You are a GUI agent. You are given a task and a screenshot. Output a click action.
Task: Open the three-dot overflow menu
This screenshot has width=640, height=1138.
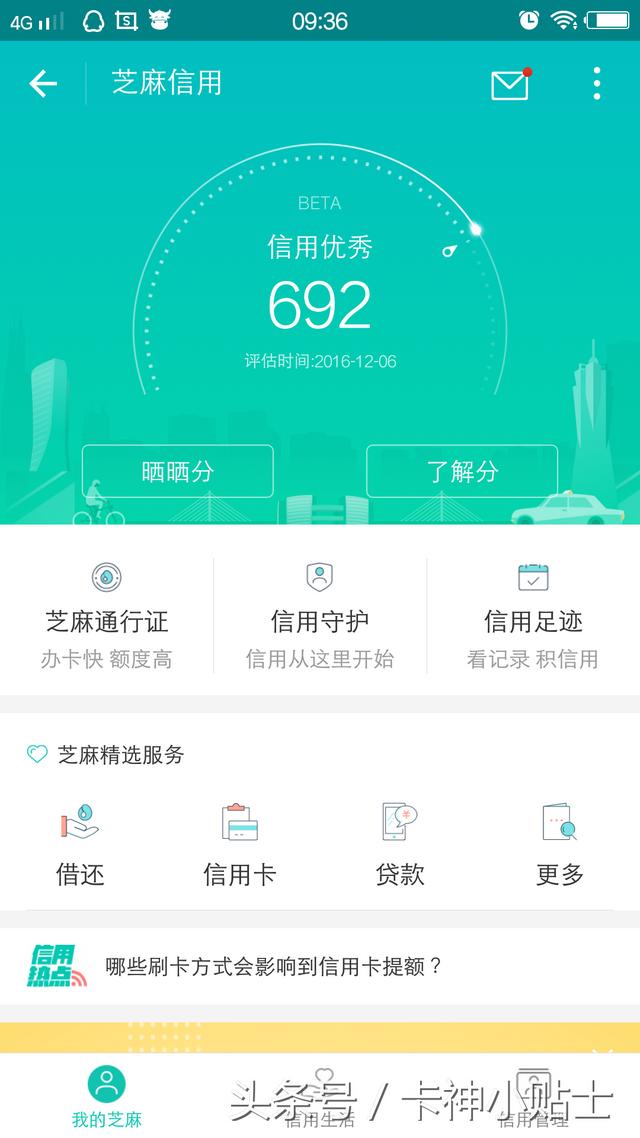596,83
